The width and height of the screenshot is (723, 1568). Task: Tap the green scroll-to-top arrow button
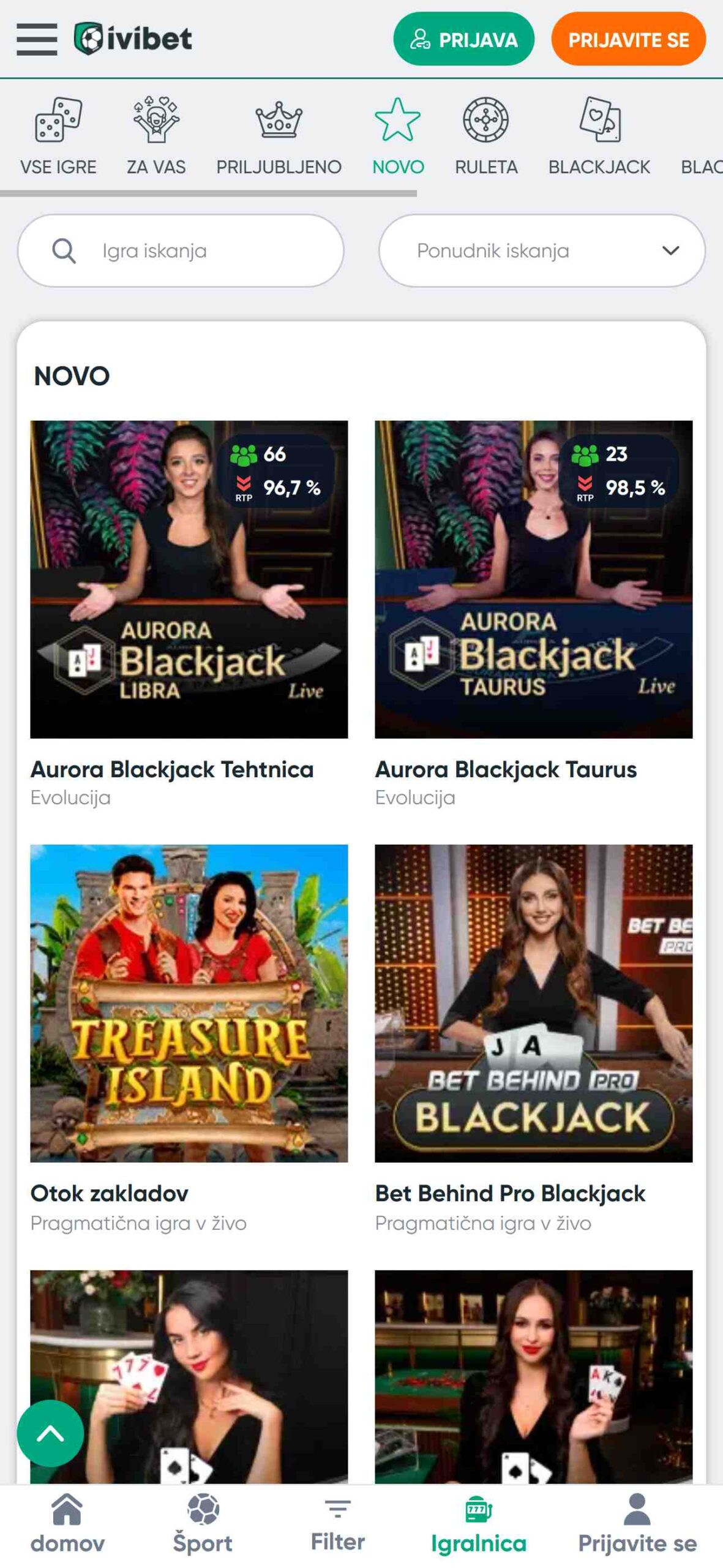point(50,1433)
